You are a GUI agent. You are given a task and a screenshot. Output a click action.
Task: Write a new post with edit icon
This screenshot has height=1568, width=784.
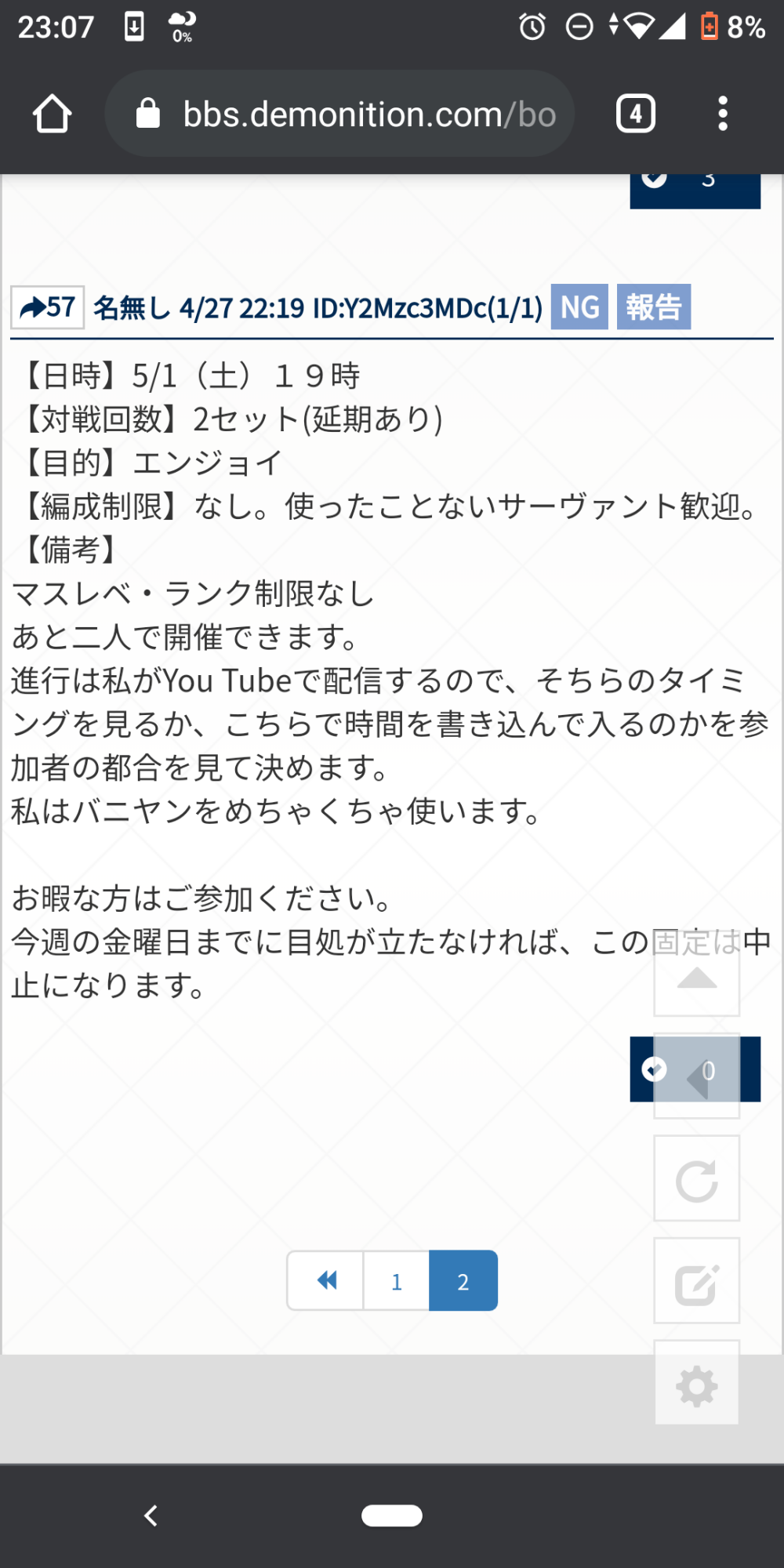(x=696, y=1281)
